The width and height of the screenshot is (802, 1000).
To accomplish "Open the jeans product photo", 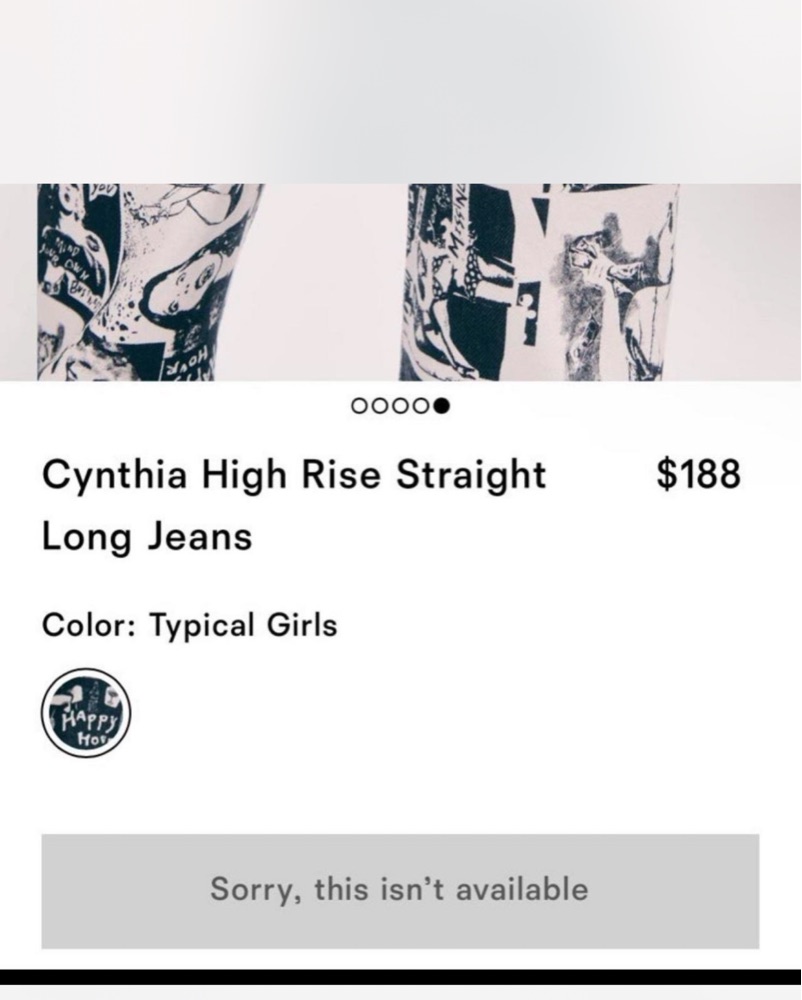I will click(400, 282).
